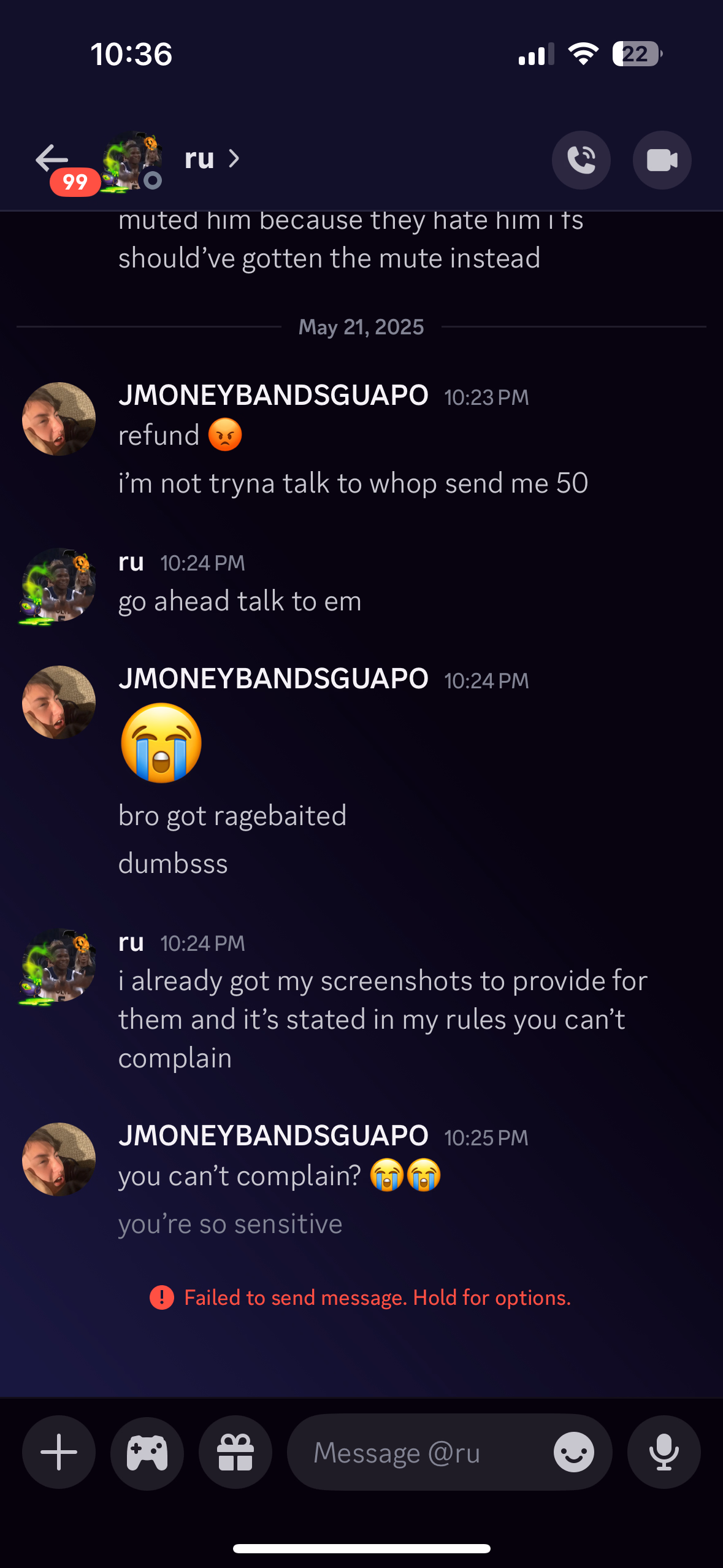Open ru's profile from the header

pyautogui.click(x=199, y=159)
